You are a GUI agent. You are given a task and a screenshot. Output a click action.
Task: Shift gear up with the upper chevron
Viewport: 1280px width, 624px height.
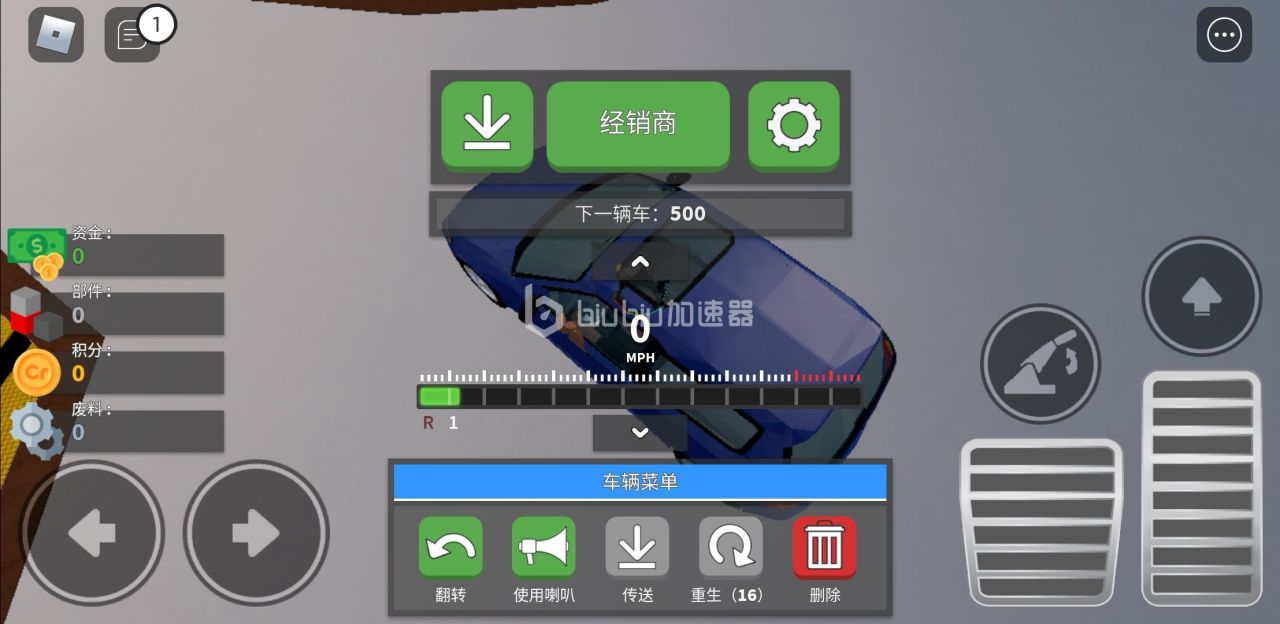(640, 263)
